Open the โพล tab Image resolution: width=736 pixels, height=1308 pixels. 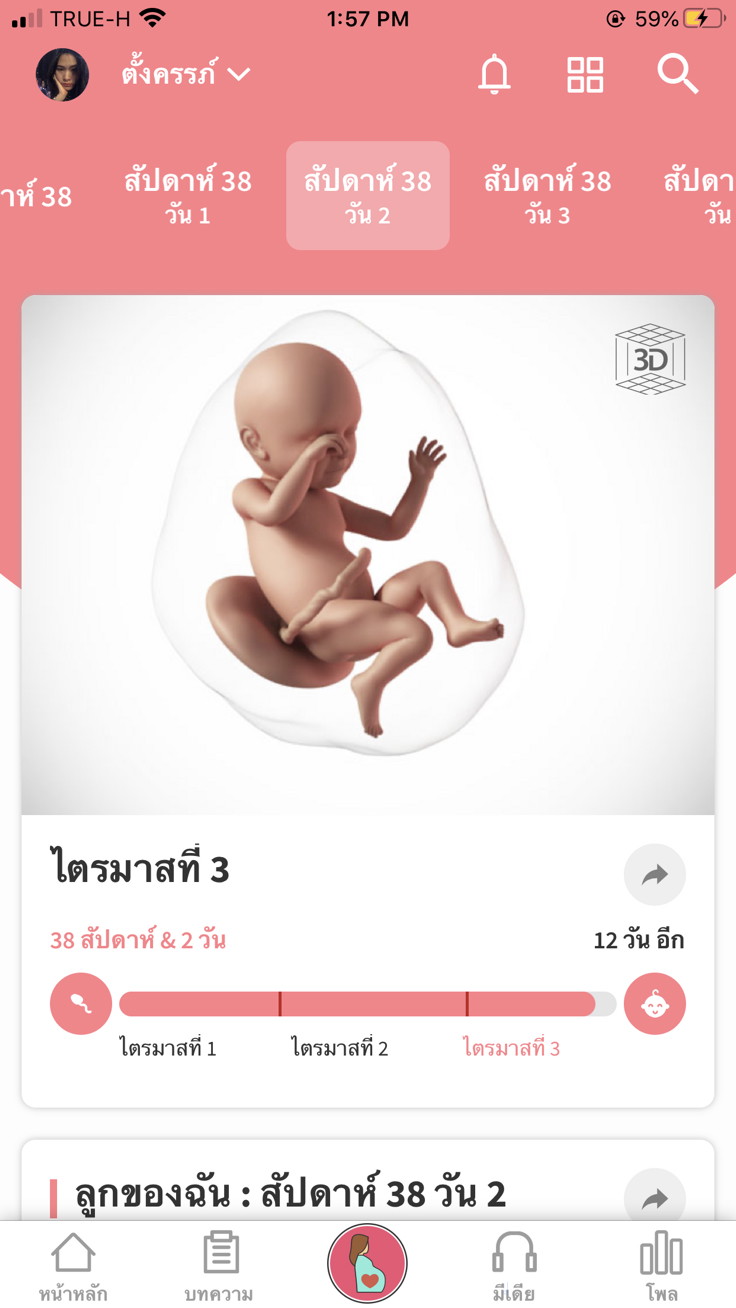pos(661,1266)
